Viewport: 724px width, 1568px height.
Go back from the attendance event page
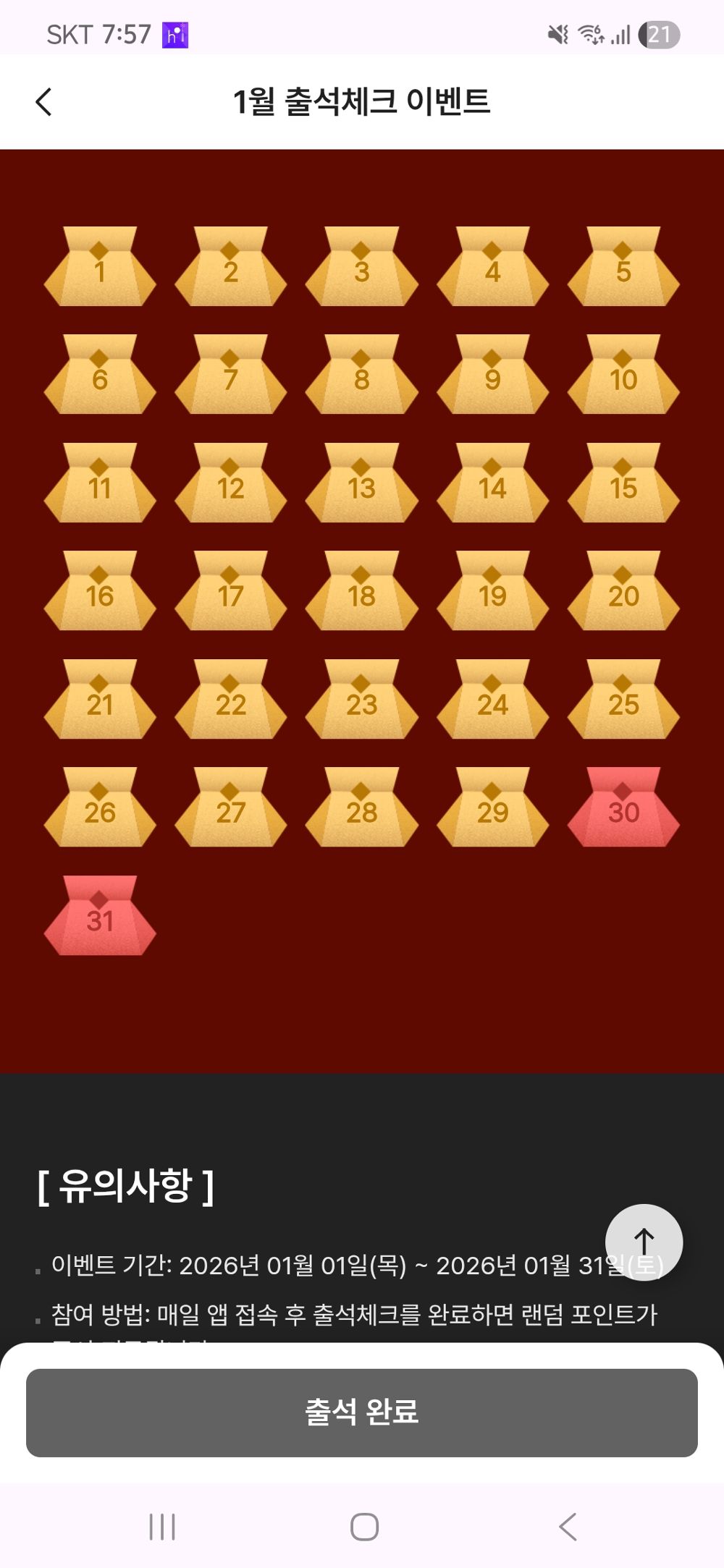[43, 102]
